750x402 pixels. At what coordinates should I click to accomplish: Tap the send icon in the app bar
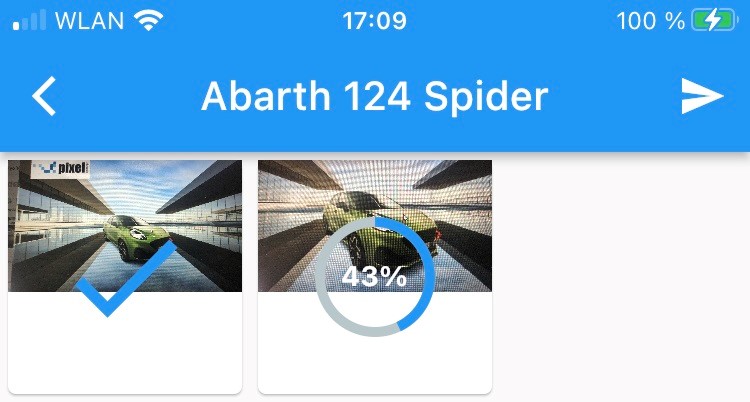coord(702,97)
